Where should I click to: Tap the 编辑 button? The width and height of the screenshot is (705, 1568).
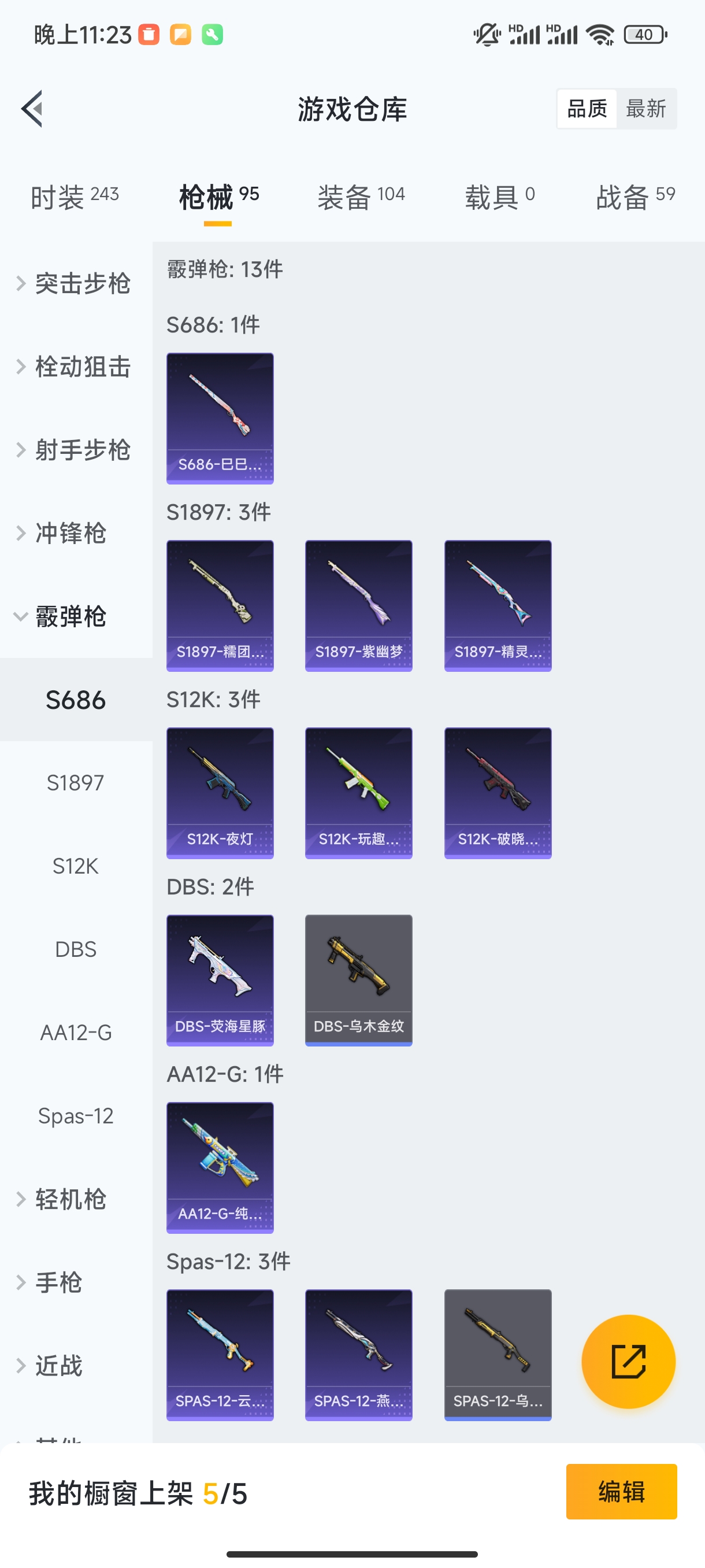pyautogui.click(x=621, y=1492)
